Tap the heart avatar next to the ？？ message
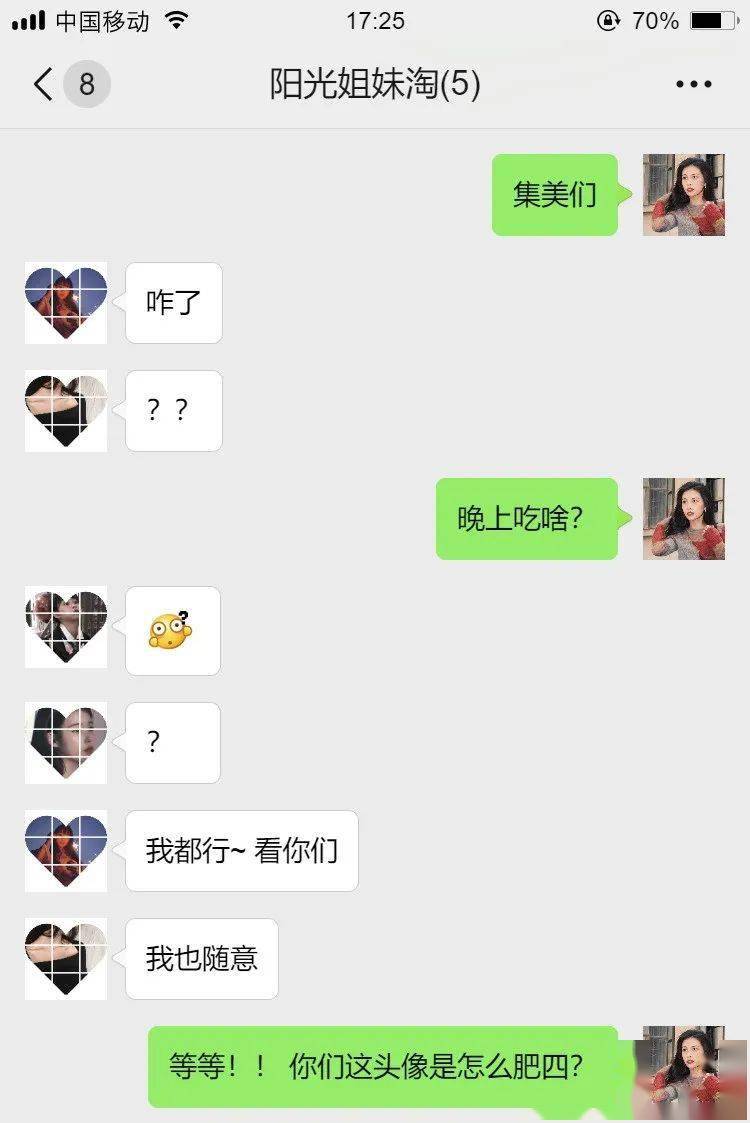 point(65,411)
